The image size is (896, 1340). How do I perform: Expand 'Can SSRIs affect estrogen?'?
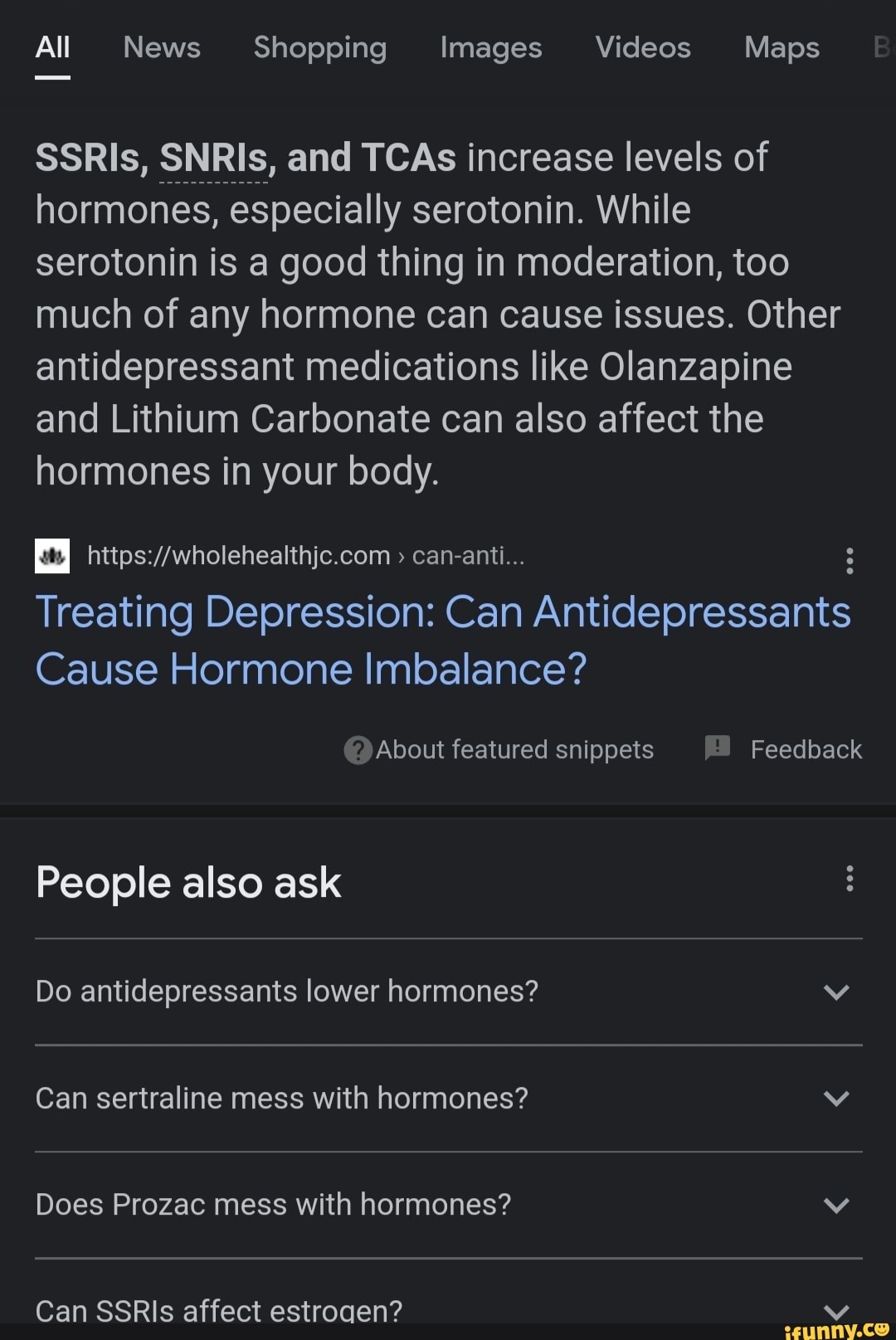coord(448,1310)
